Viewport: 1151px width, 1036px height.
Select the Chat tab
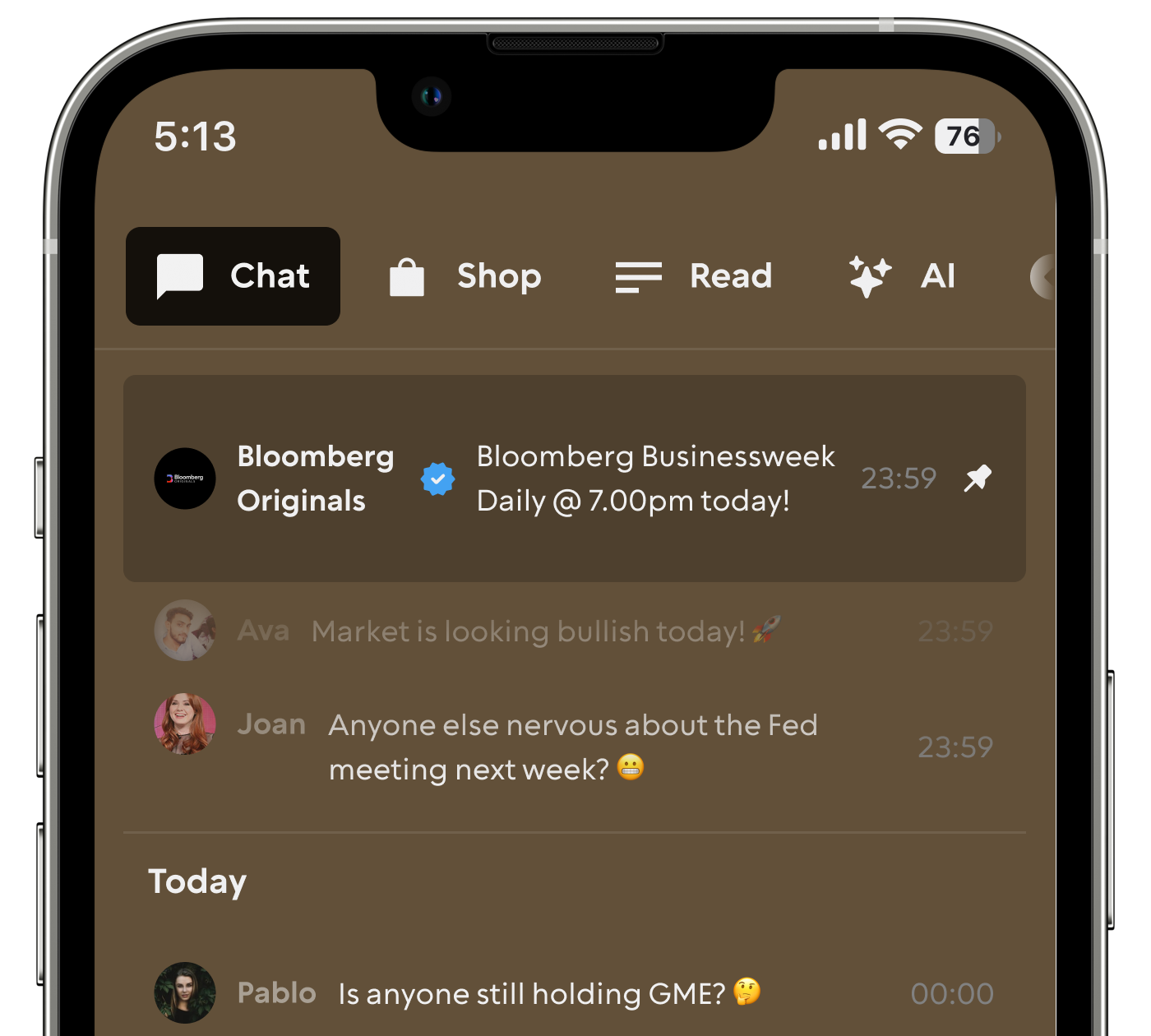coord(233,276)
